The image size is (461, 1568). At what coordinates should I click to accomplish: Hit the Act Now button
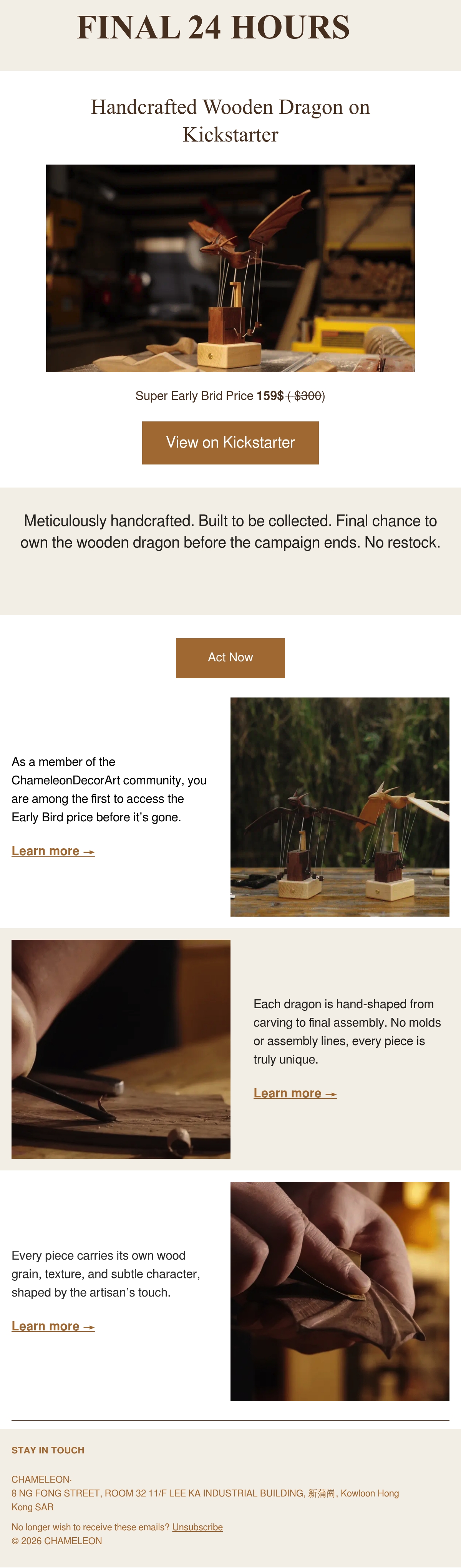tap(230, 657)
